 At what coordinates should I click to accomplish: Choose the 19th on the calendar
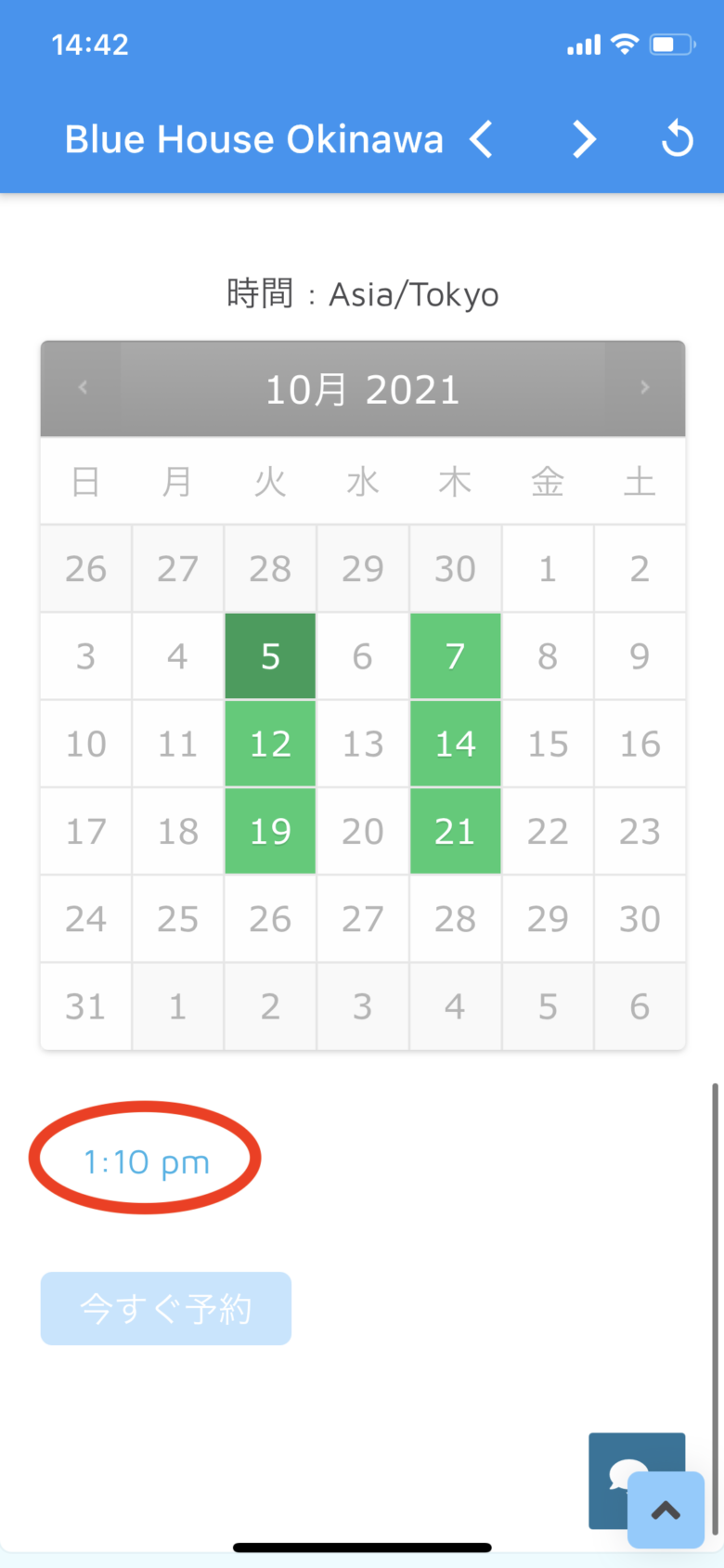[270, 831]
